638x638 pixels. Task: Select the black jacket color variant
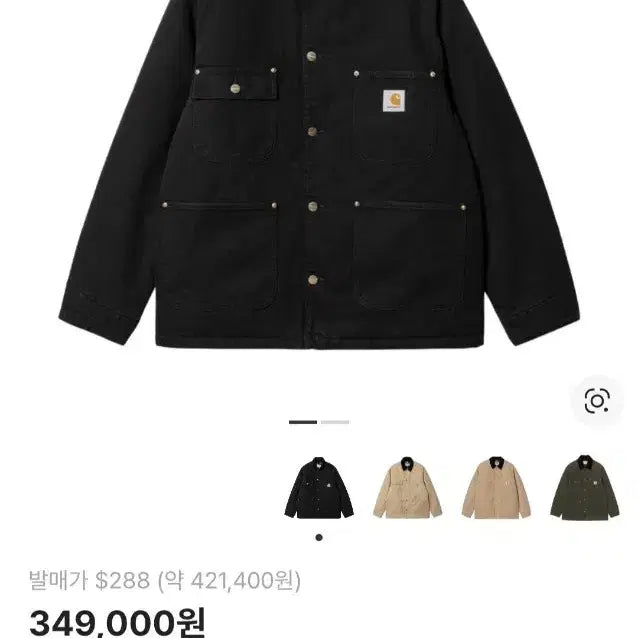(318, 487)
